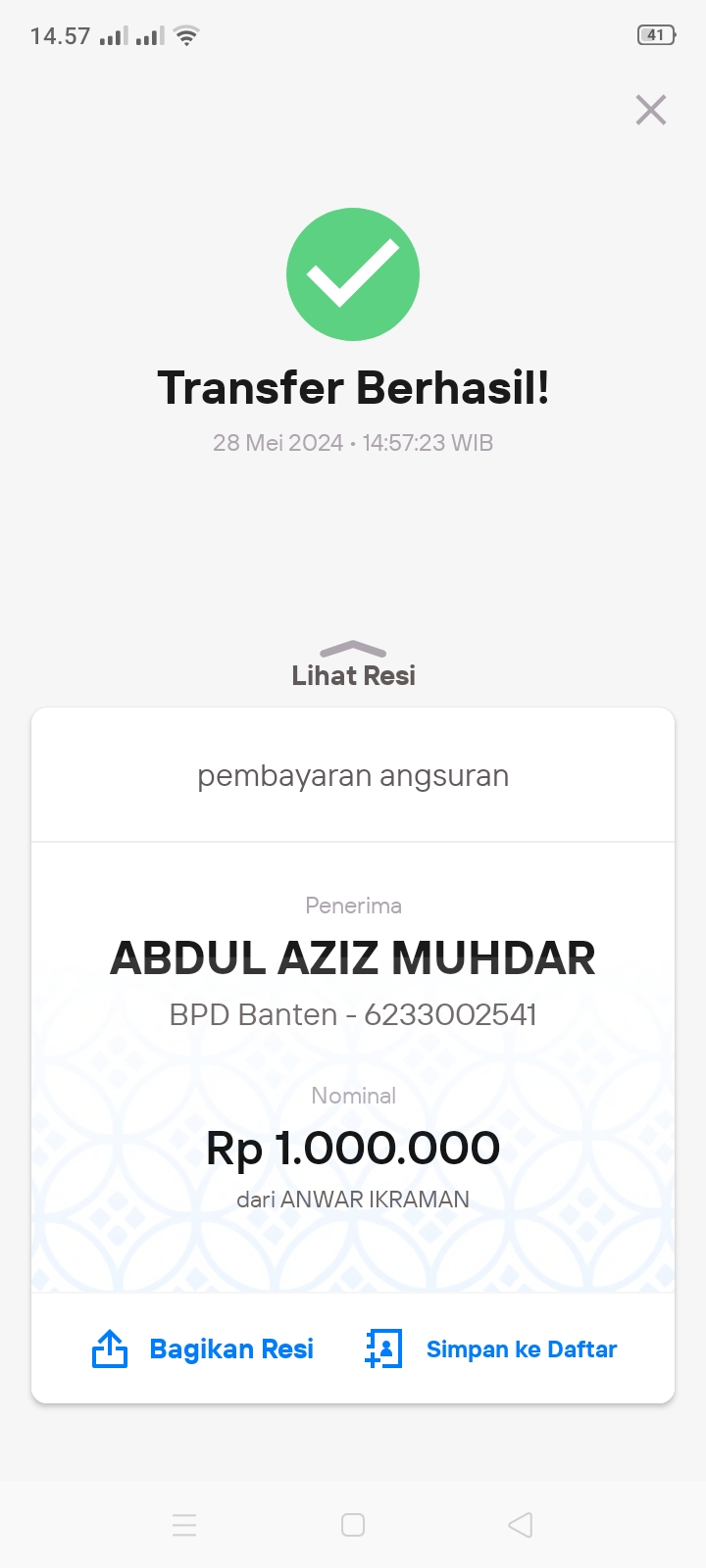Go back using system back button
Screen dimensions: 706x1568
point(521,1525)
